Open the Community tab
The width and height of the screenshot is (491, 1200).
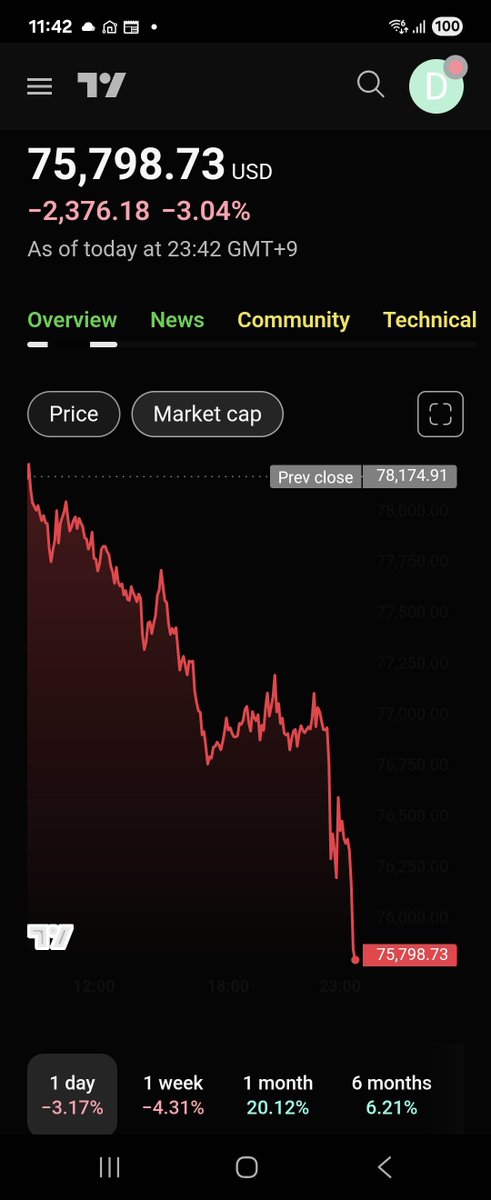293,320
